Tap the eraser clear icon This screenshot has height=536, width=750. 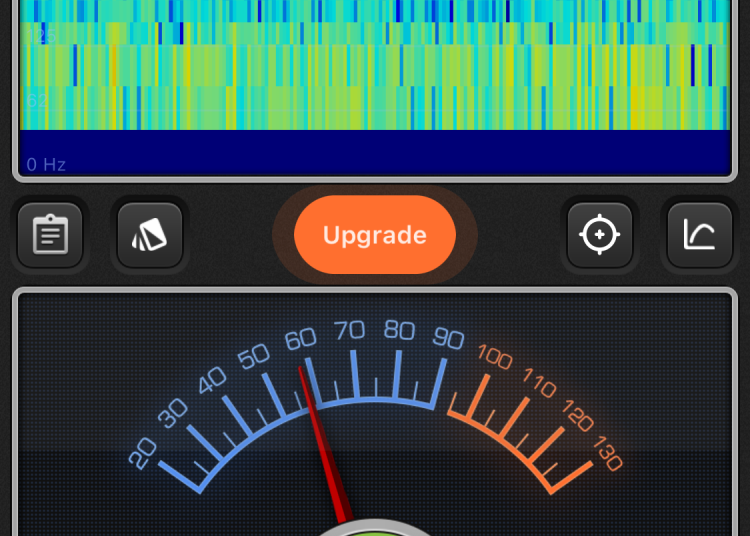(x=150, y=235)
